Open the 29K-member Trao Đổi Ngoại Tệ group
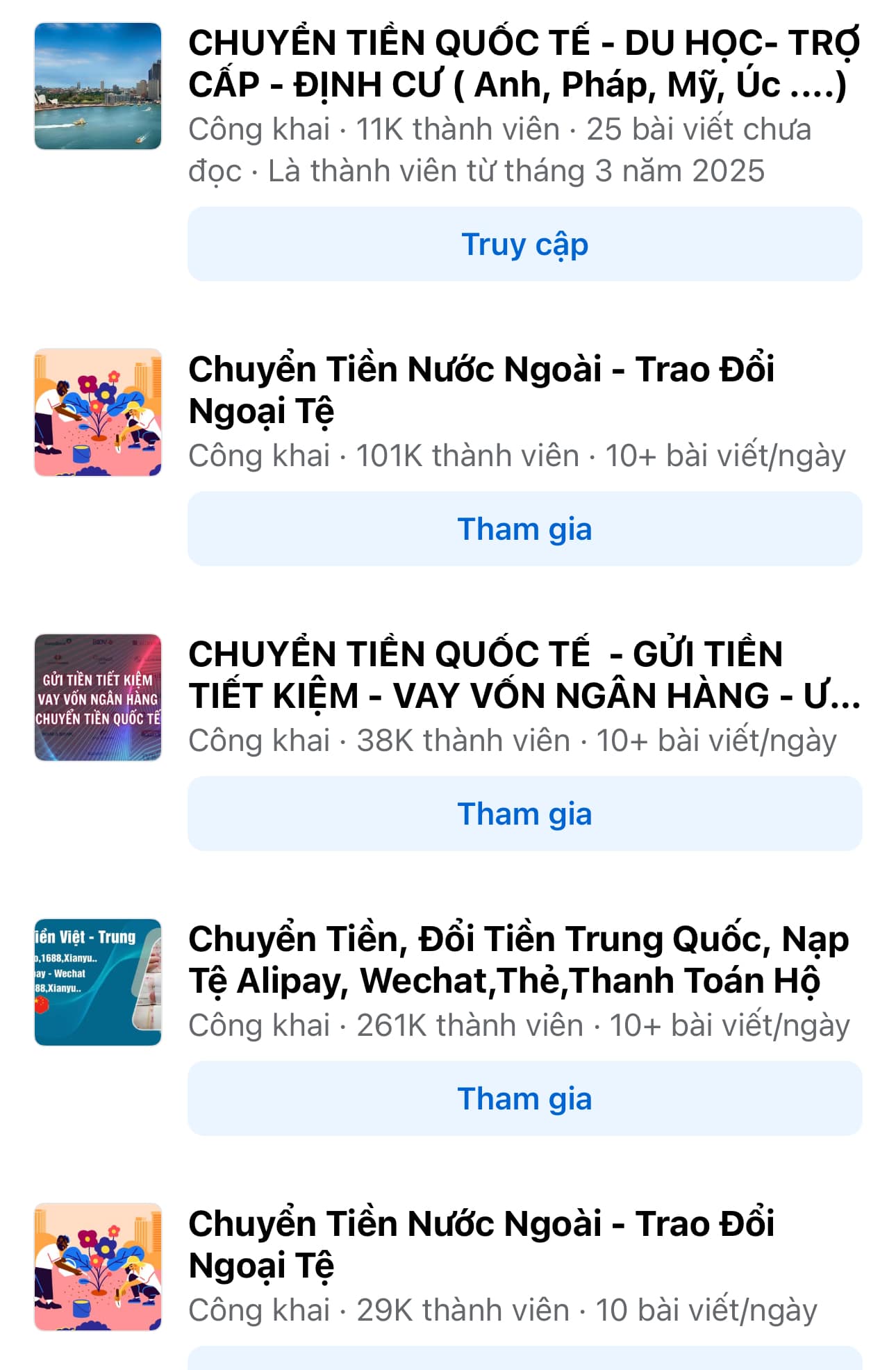Image resolution: width=896 pixels, height=1370 pixels. (x=481, y=1244)
